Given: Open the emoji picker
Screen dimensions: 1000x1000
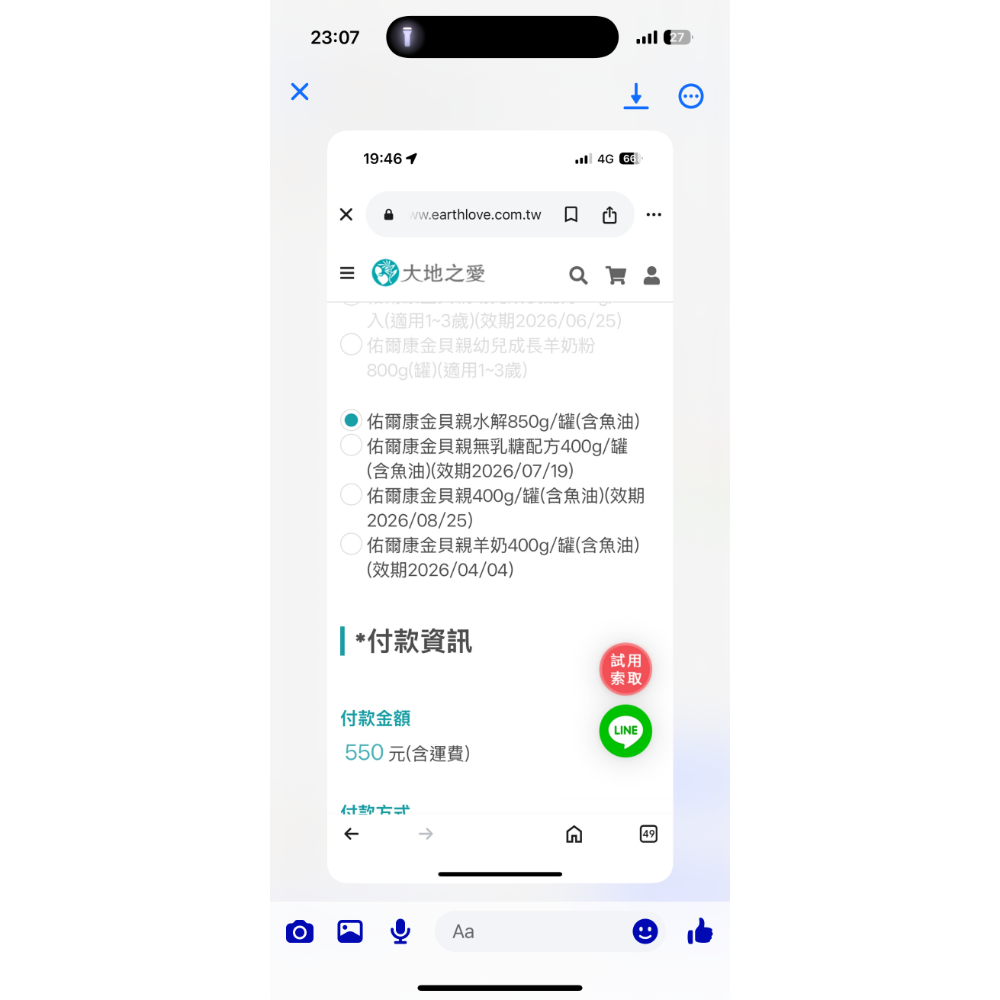Looking at the screenshot, I should (x=645, y=932).
